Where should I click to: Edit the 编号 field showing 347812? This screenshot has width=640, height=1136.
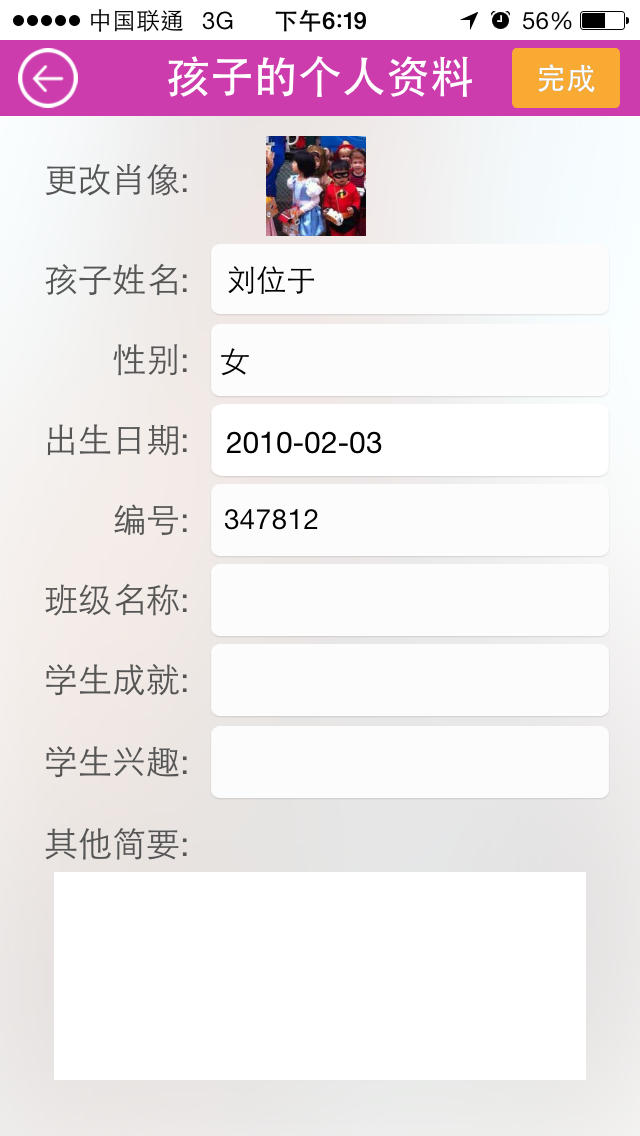410,520
